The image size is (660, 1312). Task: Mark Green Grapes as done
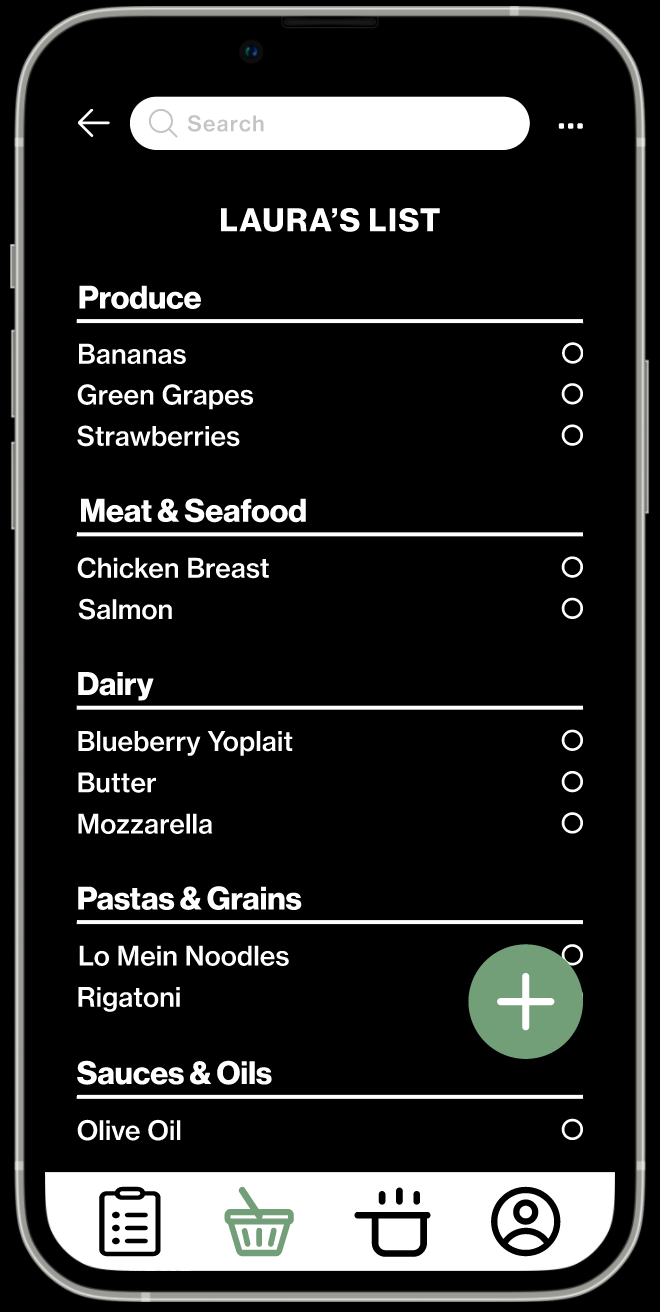coord(572,394)
